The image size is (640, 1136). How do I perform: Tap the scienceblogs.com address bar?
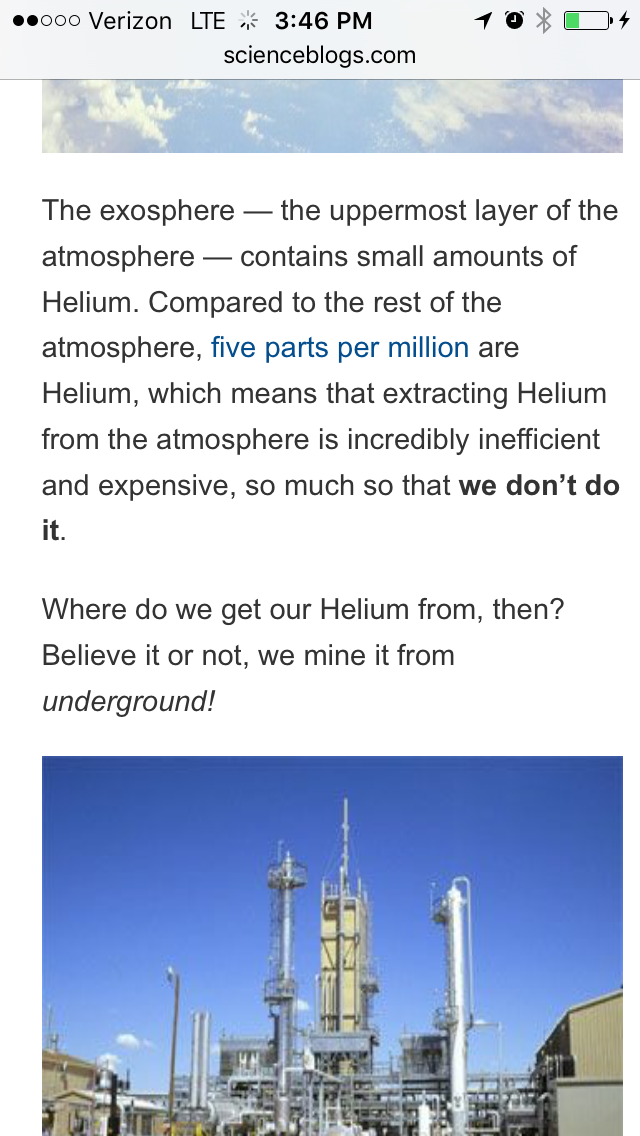(x=320, y=56)
